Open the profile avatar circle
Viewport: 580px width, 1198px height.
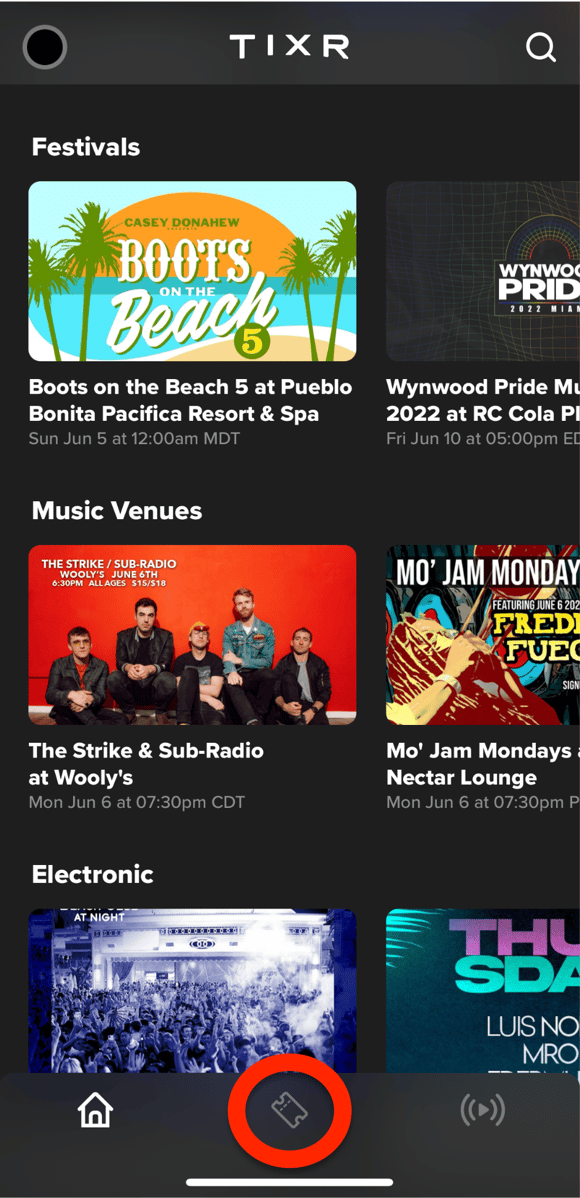[45, 47]
